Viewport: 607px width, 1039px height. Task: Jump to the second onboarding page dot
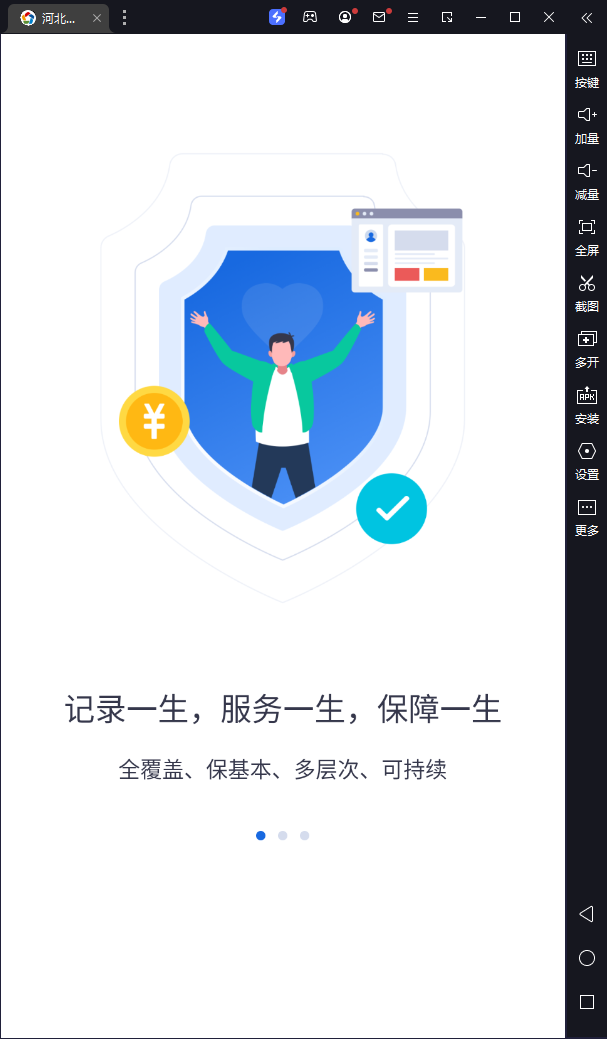click(283, 835)
